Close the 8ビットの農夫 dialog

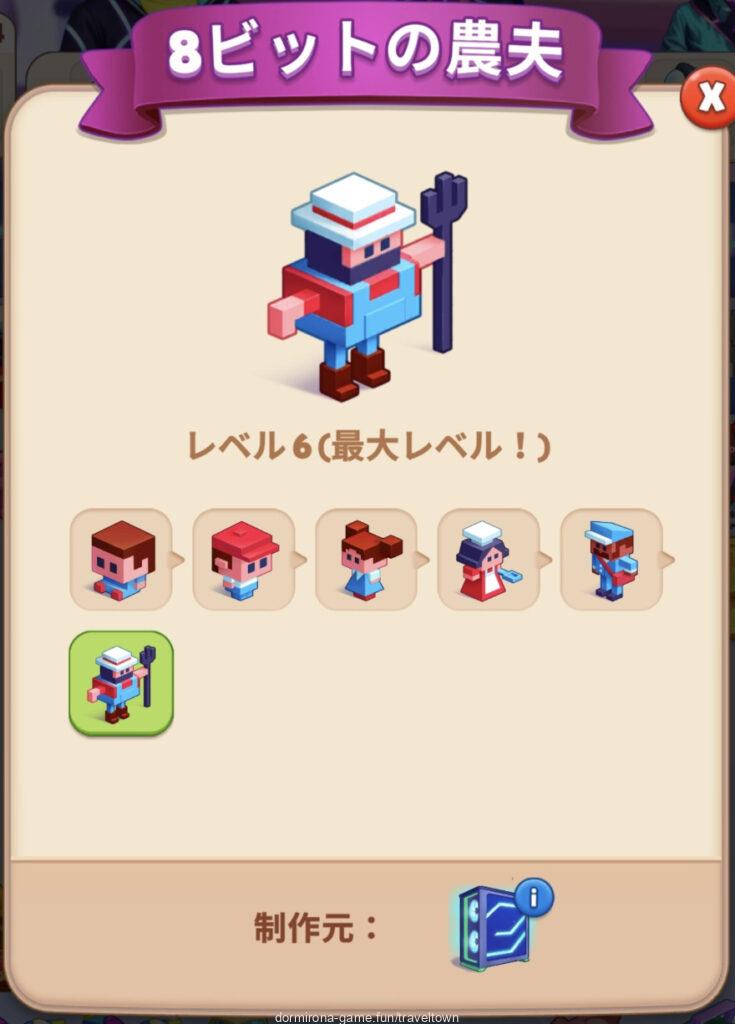coord(710,98)
